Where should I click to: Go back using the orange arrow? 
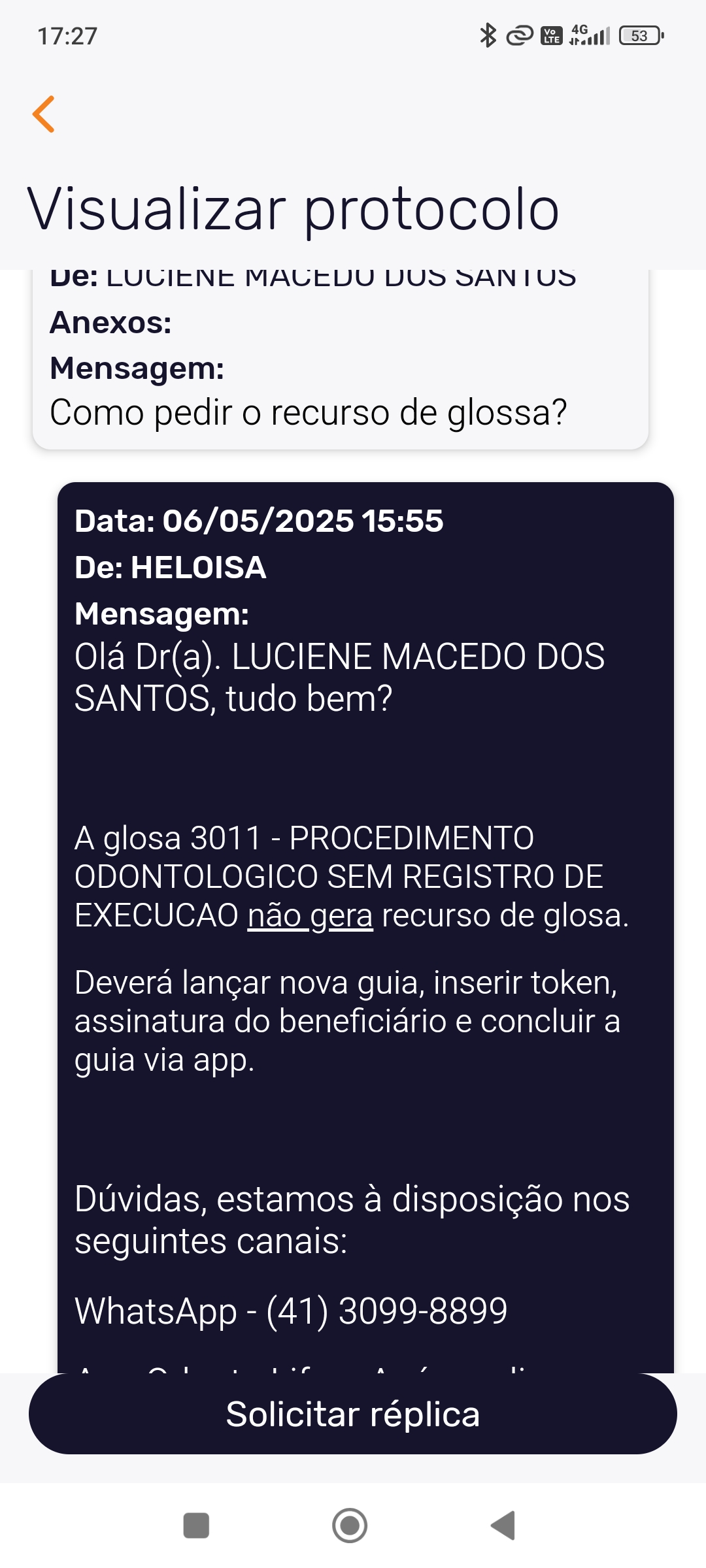[44, 114]
